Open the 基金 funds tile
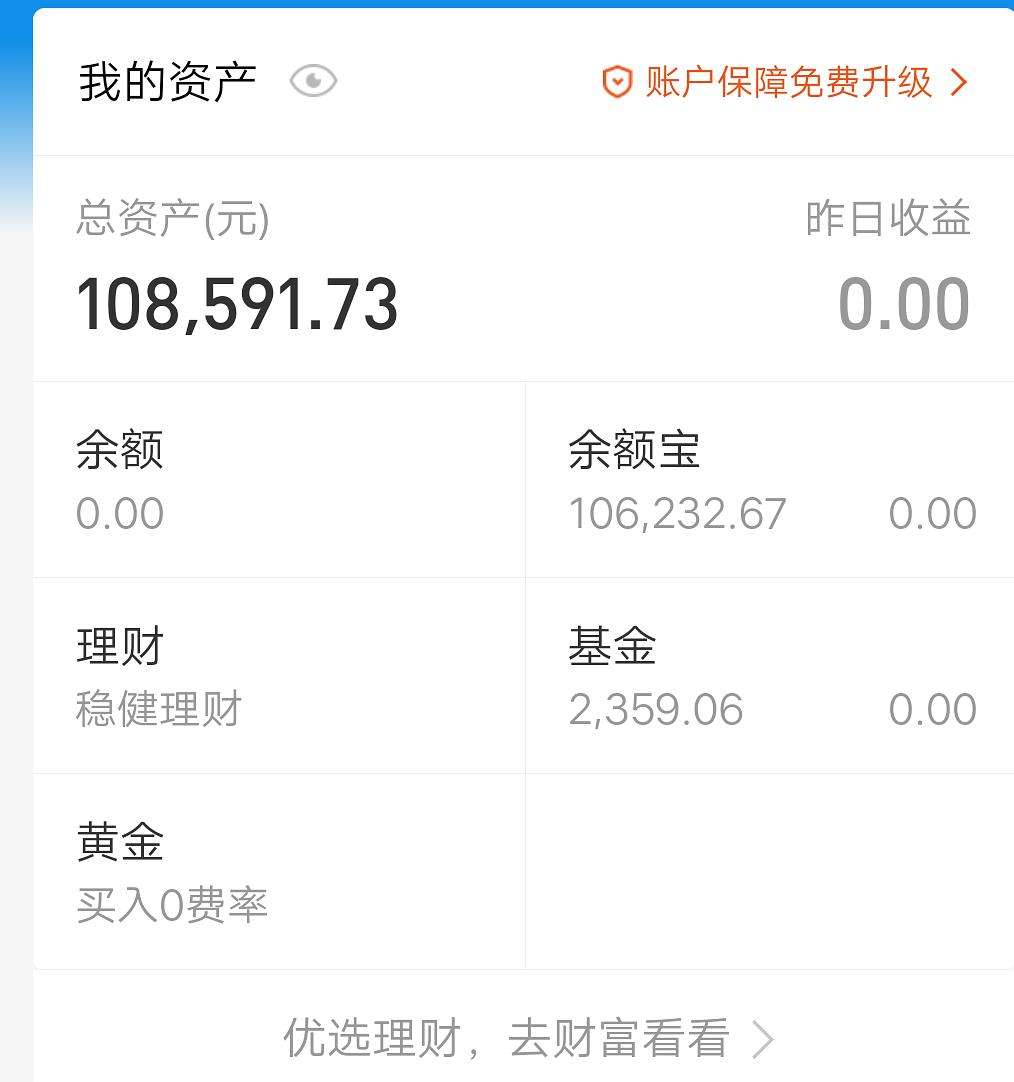 [x=770, y=676]
